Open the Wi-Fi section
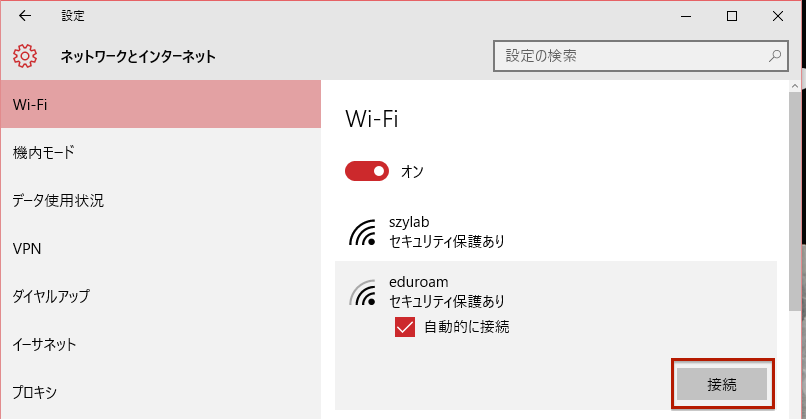Screen dimensions: 806x419 click(160, 104)
